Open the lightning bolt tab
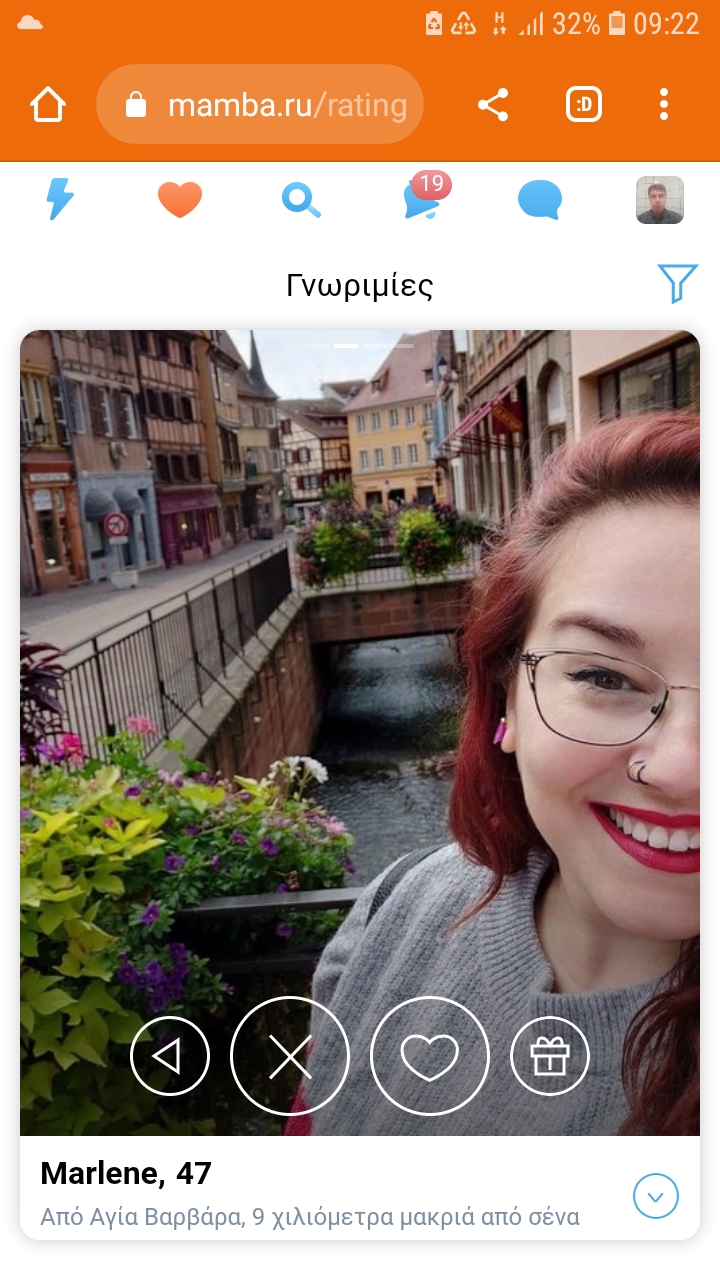720x1280 pixels. [x=60, y=199]
